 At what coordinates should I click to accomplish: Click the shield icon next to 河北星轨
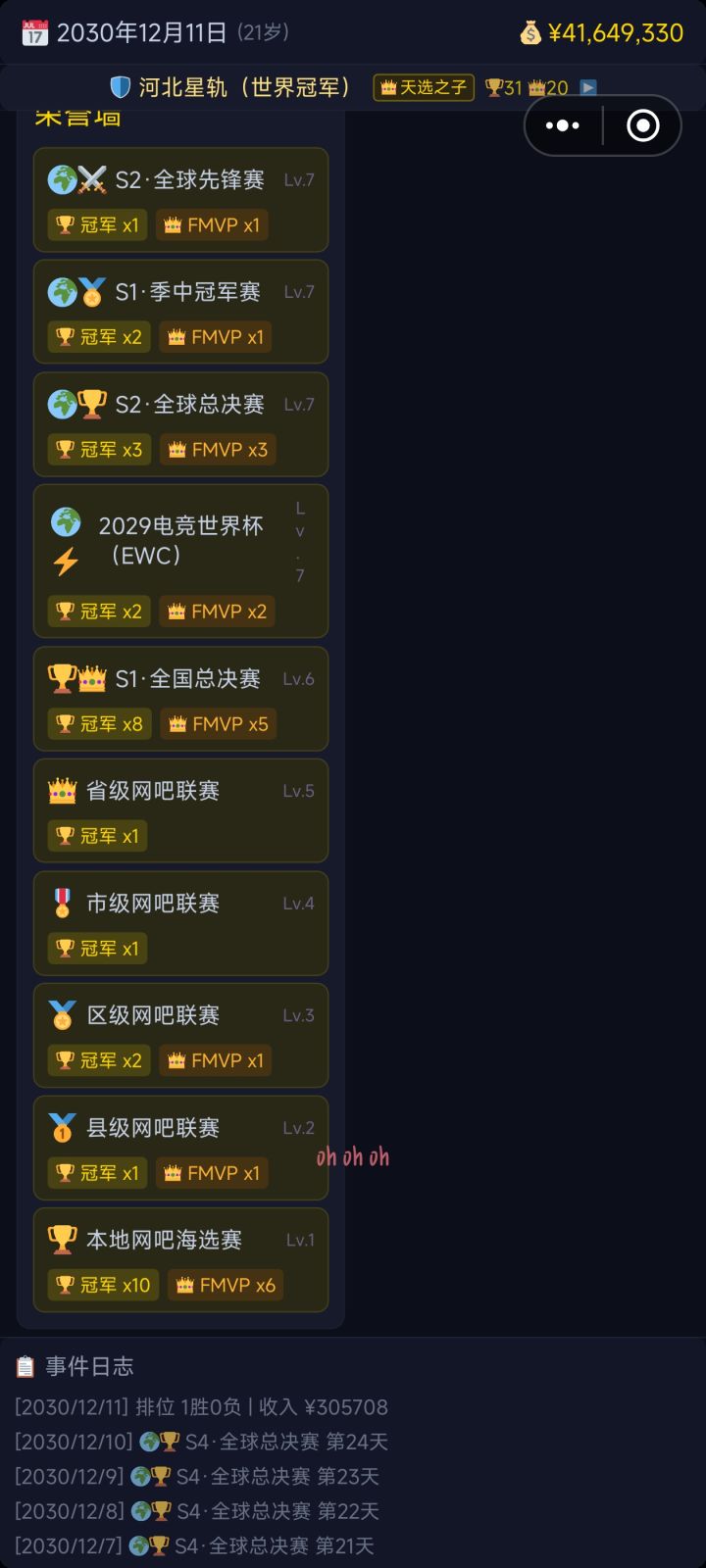(118, 86)
